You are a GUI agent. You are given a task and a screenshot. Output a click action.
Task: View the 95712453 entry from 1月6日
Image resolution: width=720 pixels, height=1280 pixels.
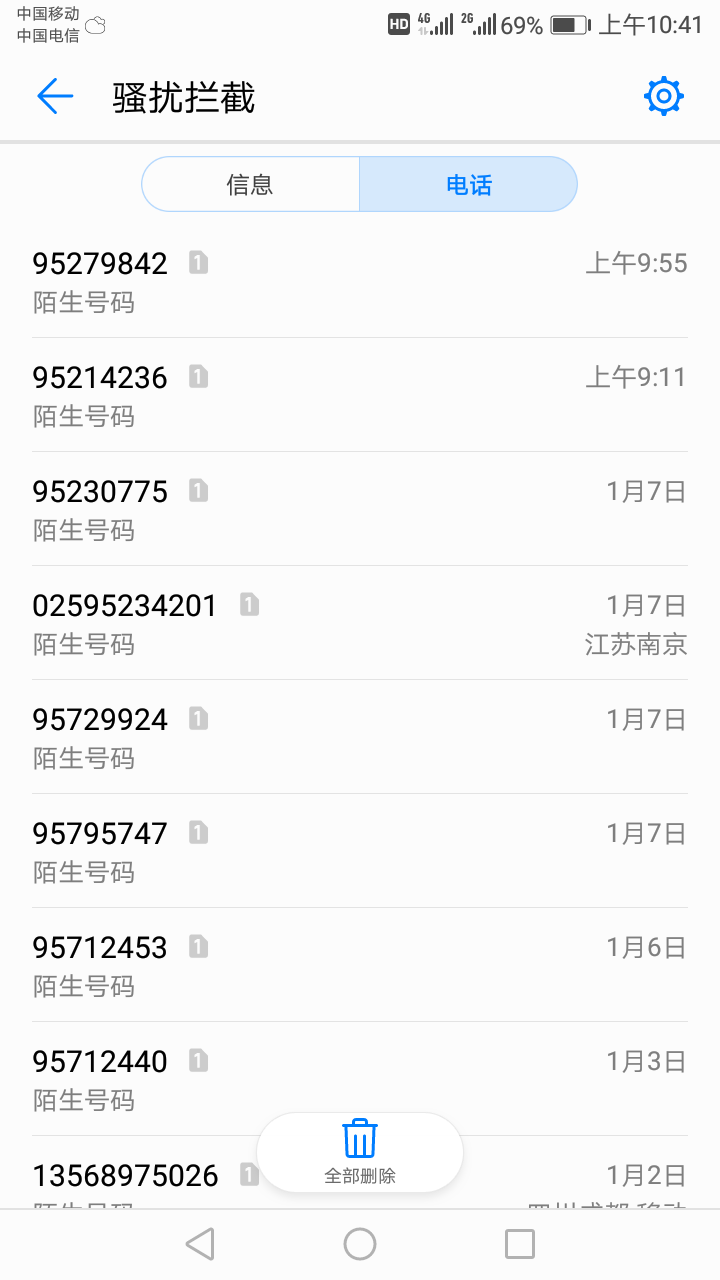(x=360, y=965)
